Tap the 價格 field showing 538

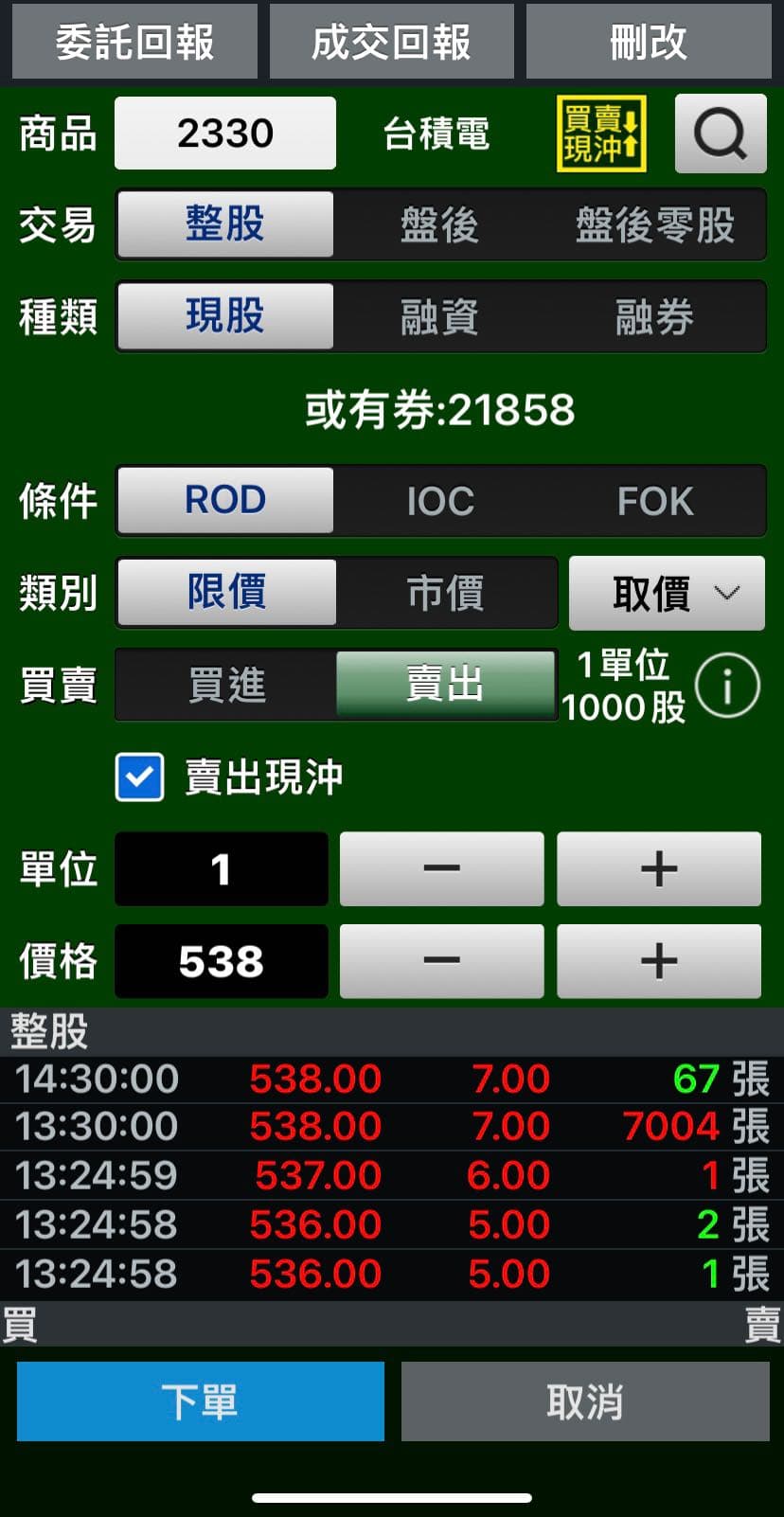pyautogui.click(x=222, y=962)
